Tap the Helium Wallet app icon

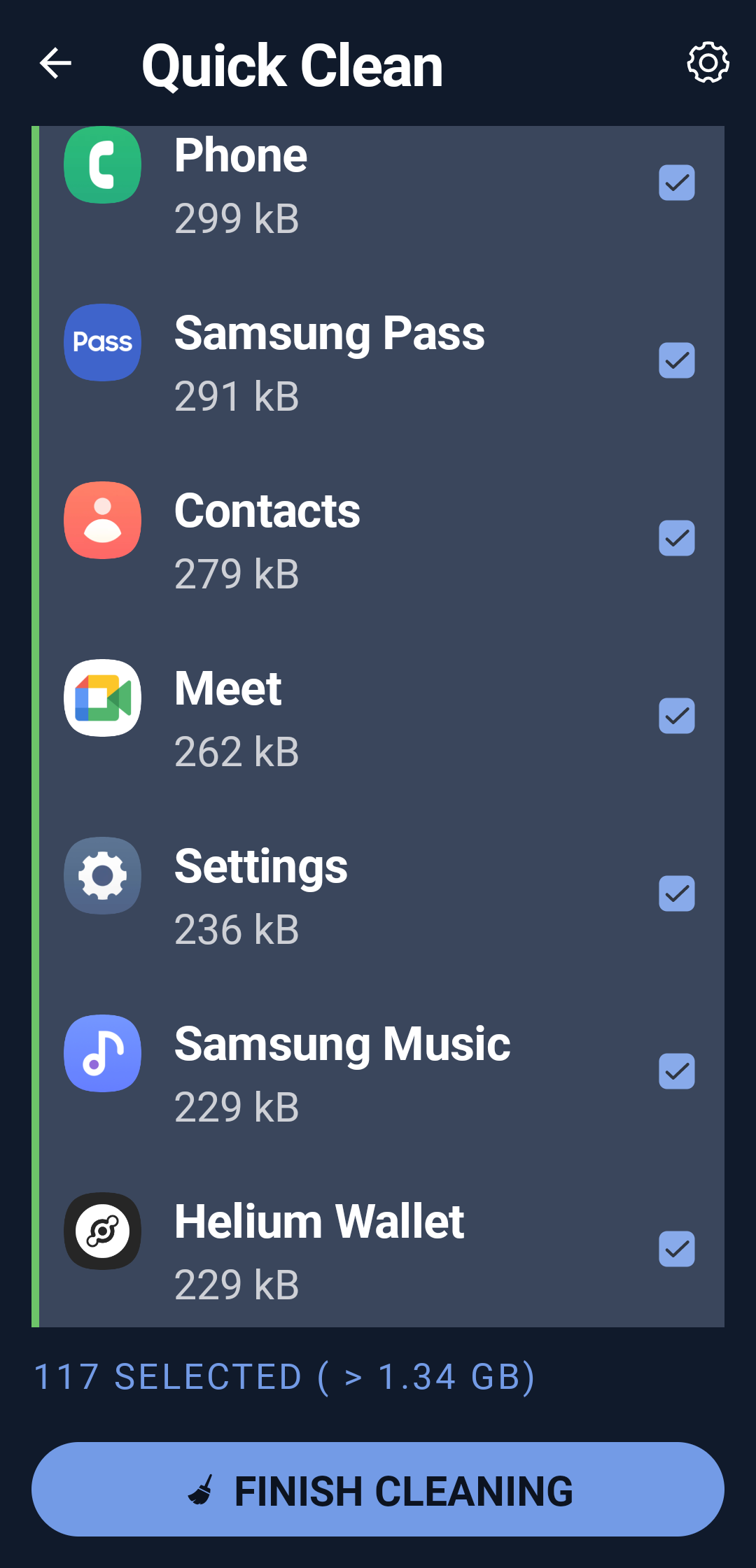(102, 1231)
